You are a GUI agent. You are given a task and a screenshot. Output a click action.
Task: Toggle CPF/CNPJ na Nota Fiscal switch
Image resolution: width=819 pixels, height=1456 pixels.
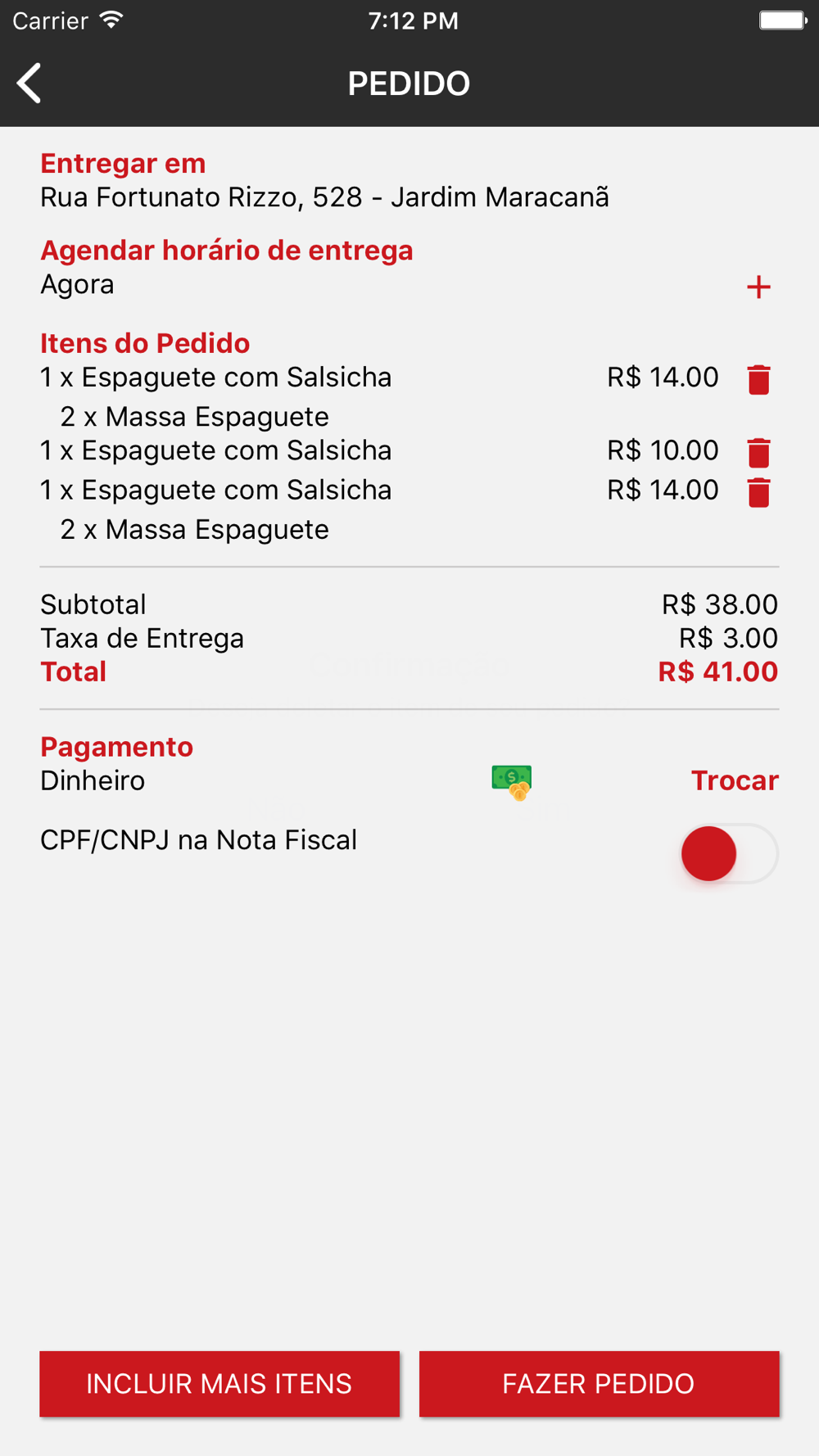point(729,853)
